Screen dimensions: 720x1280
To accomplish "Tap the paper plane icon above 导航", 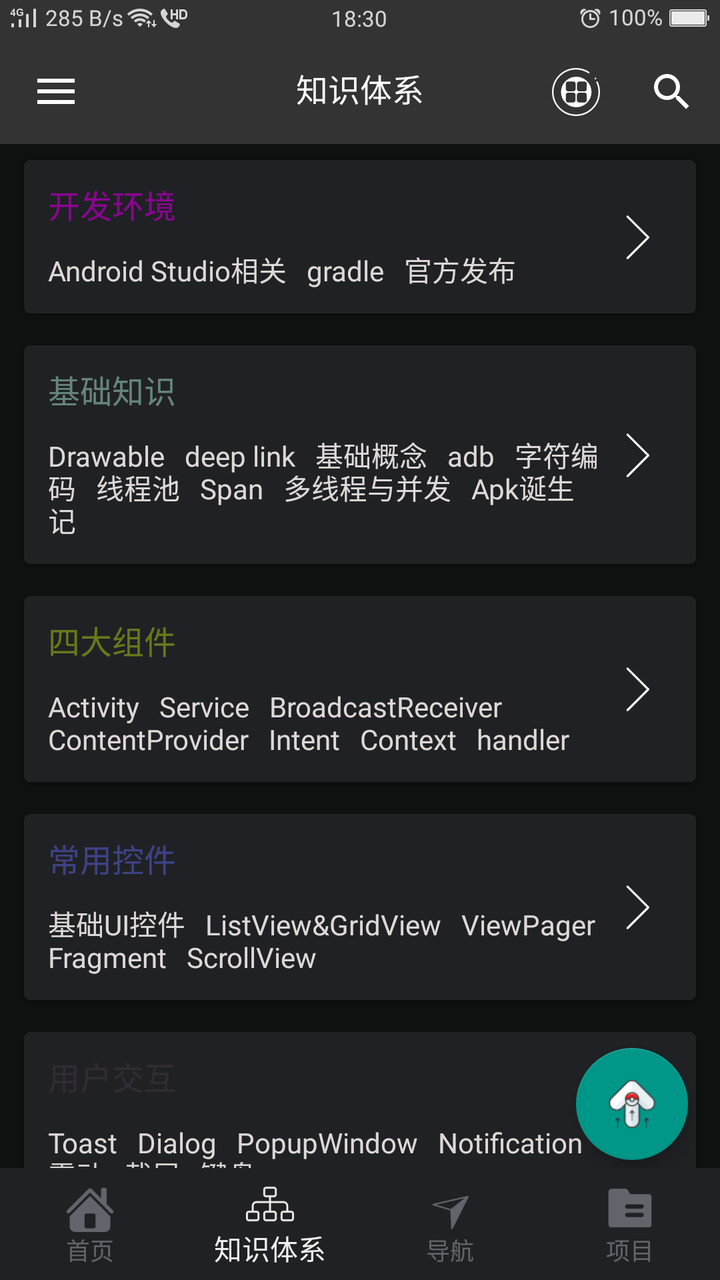I will point(450,1208).
